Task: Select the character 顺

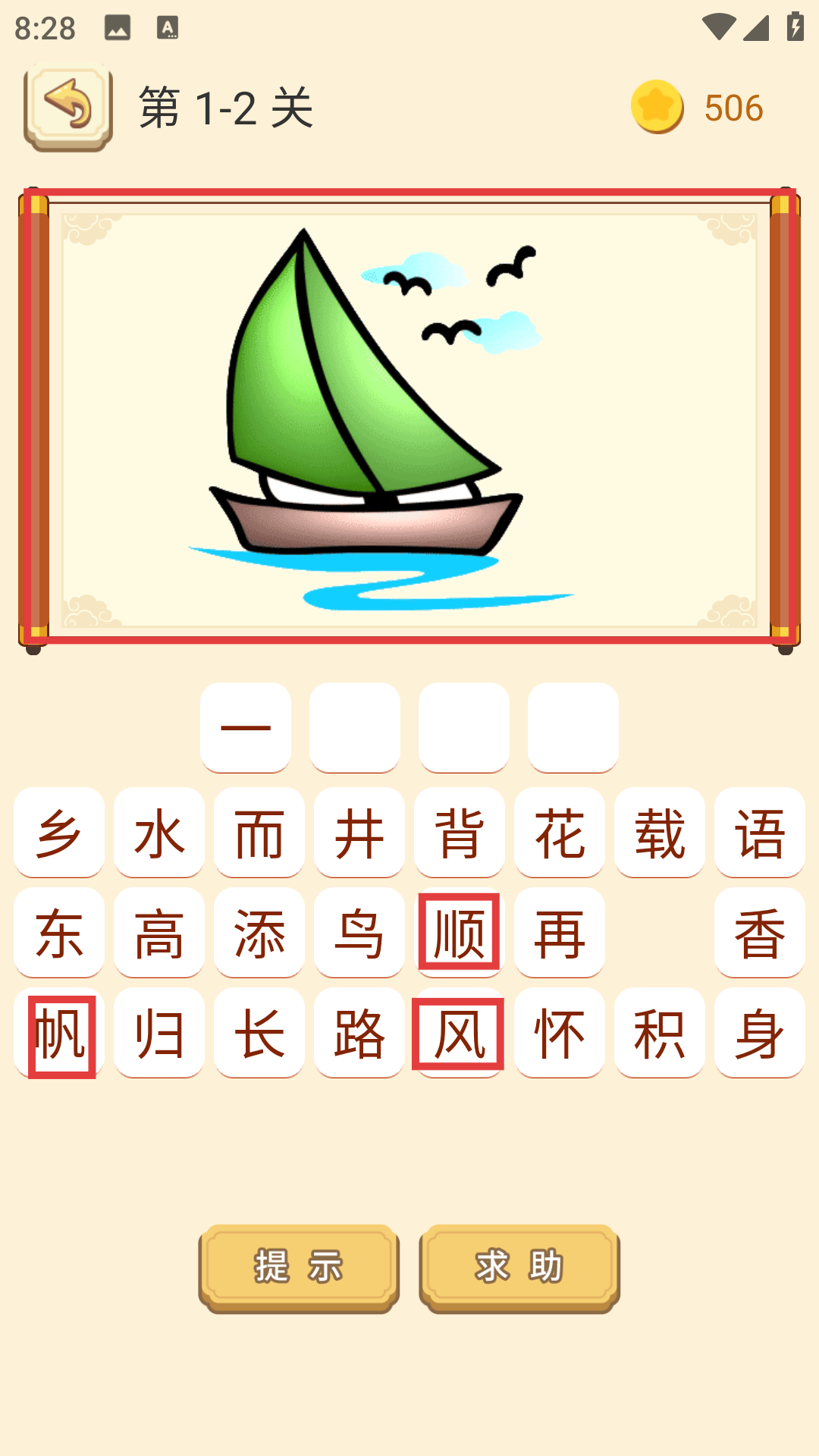Action: pos(460,933)
